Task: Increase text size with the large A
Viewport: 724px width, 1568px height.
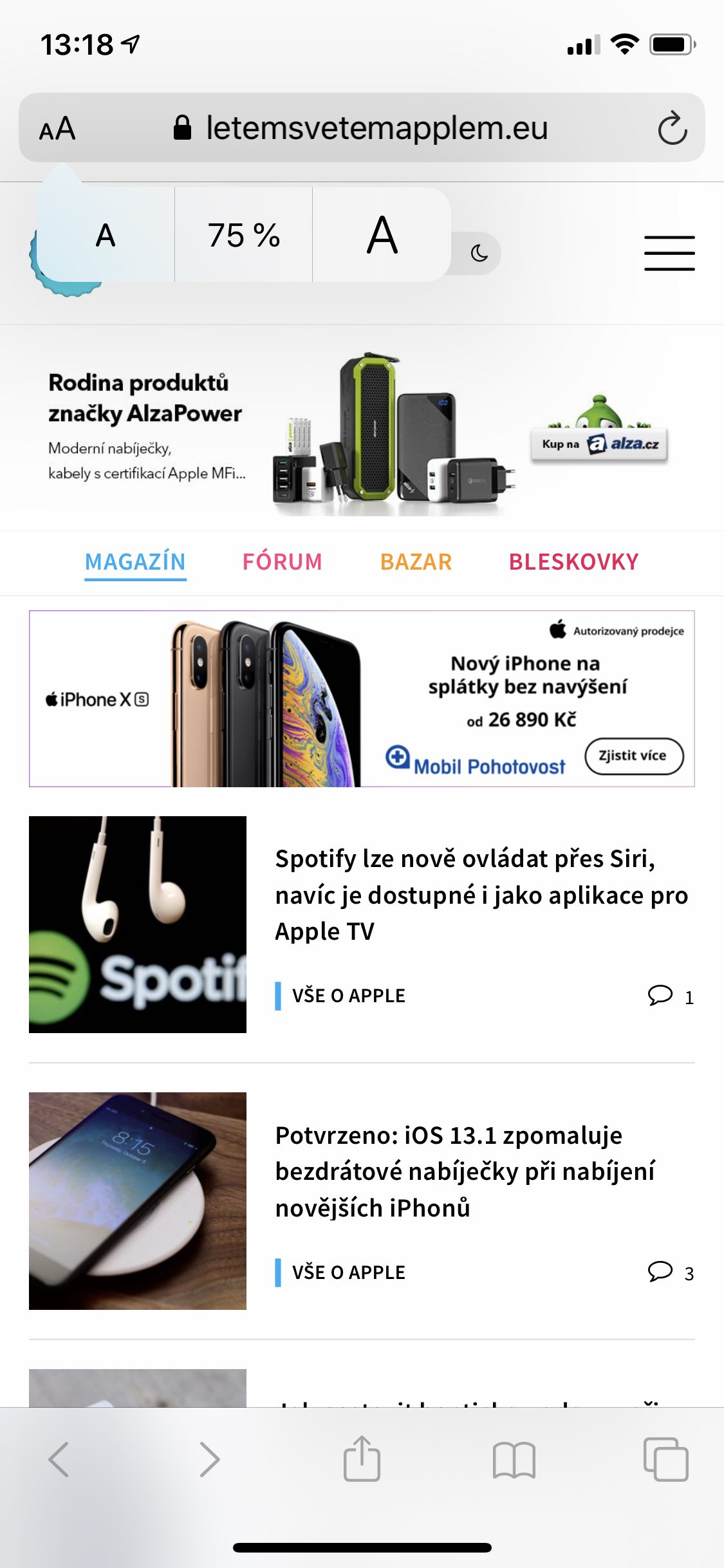Action: point(382,235)
